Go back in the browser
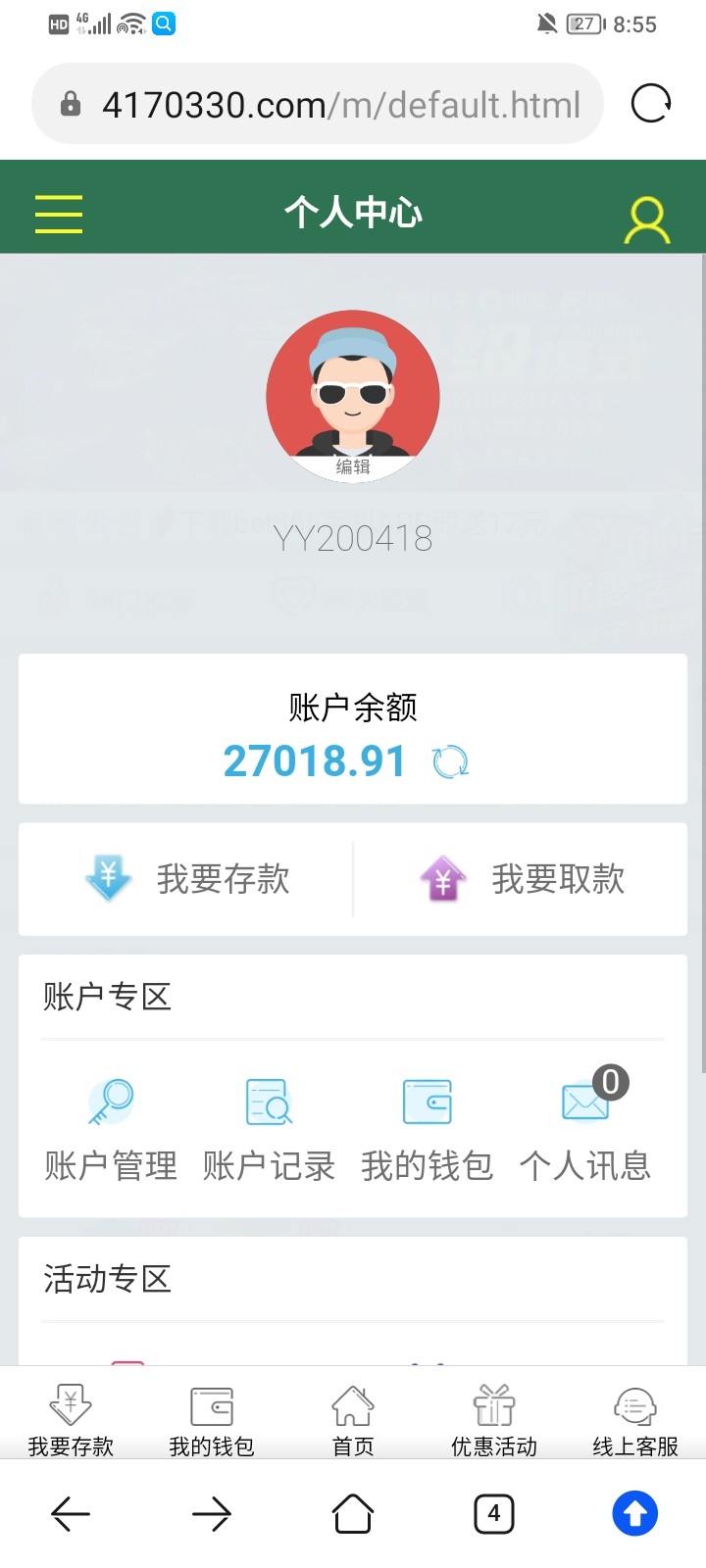The width and height of the screenshot is (706, 1568). pos(71,1514)
